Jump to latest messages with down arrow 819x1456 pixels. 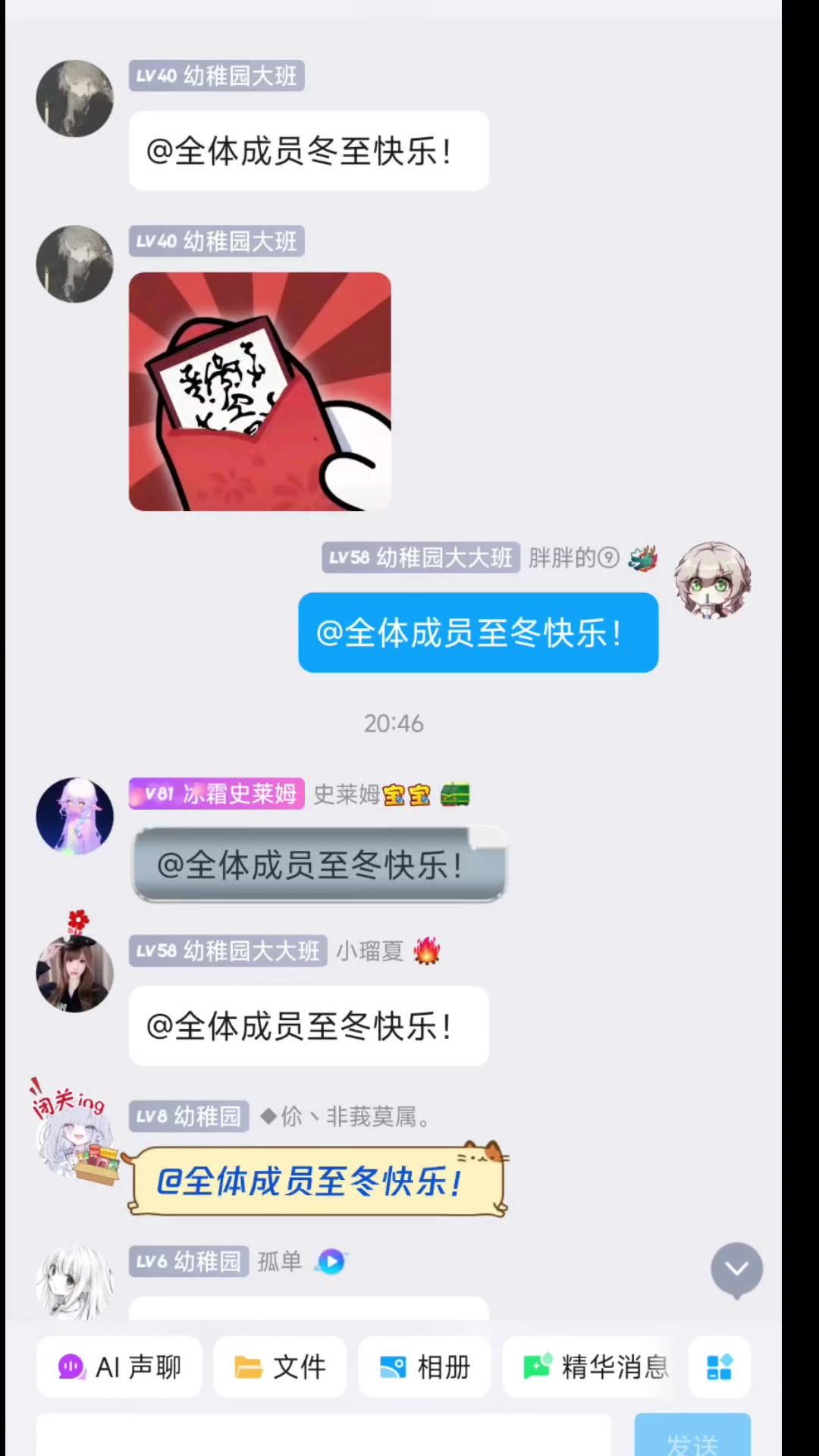[736, 1269]
